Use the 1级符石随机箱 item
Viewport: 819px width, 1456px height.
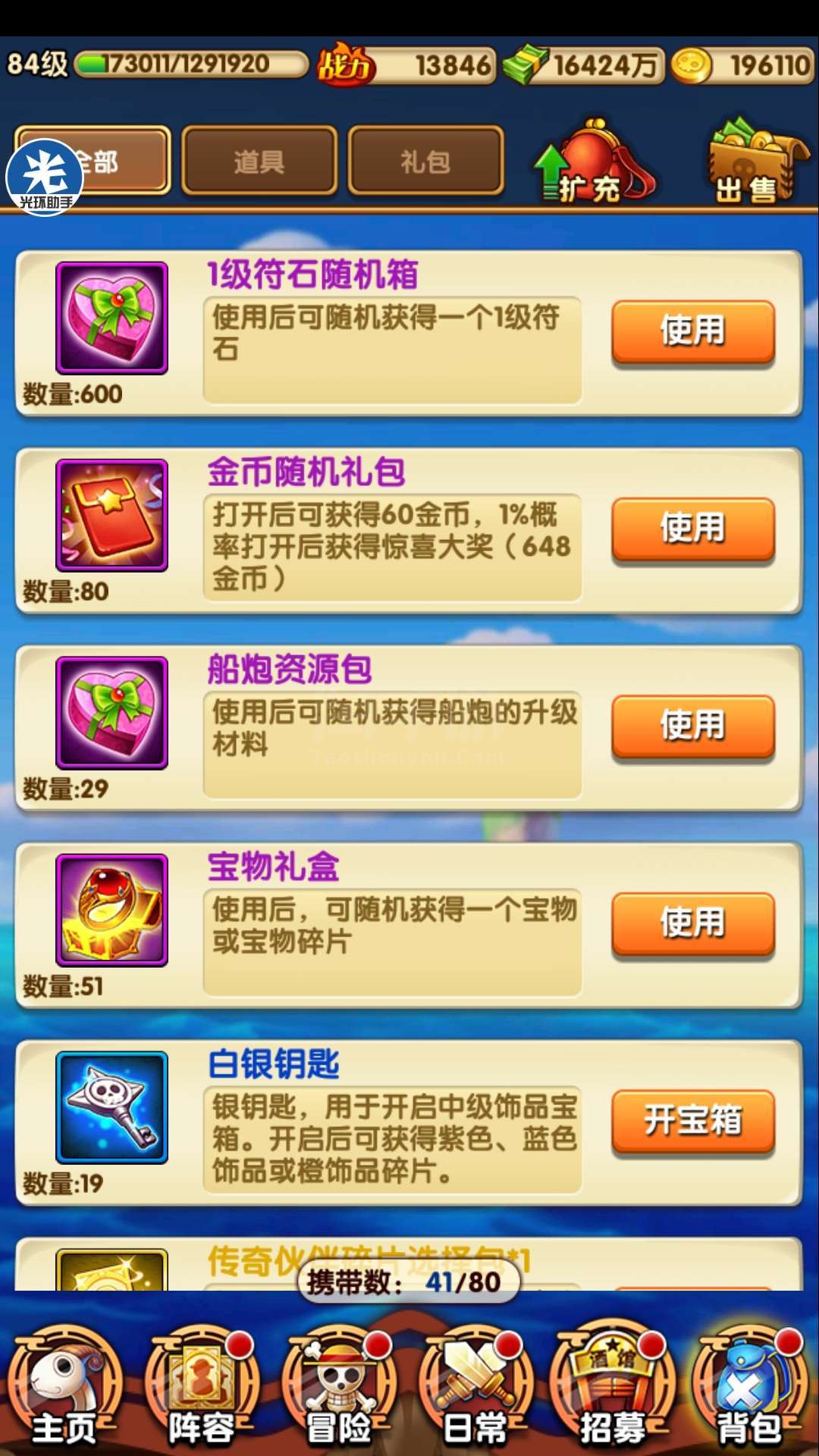coord(693,331)
